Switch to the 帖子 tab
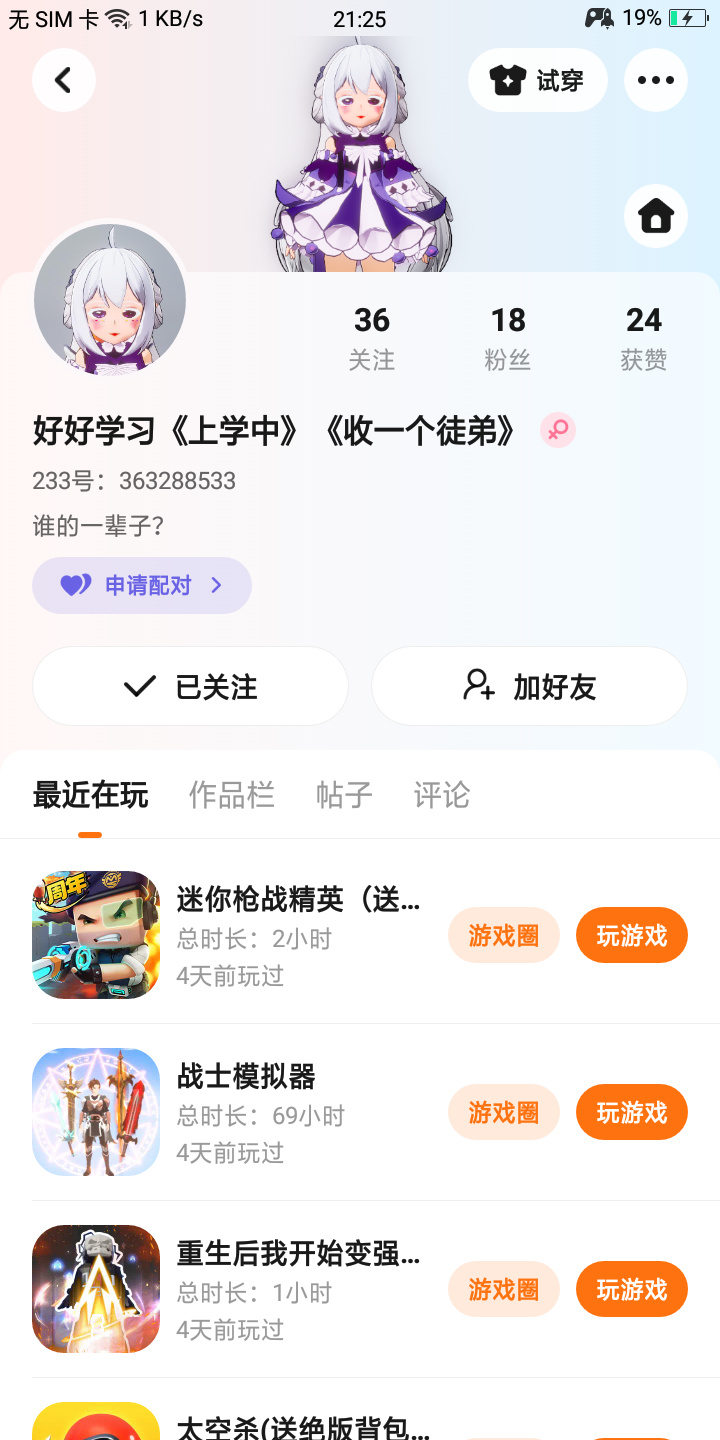This screenshot has width=720, height=1440. point(344,795)
